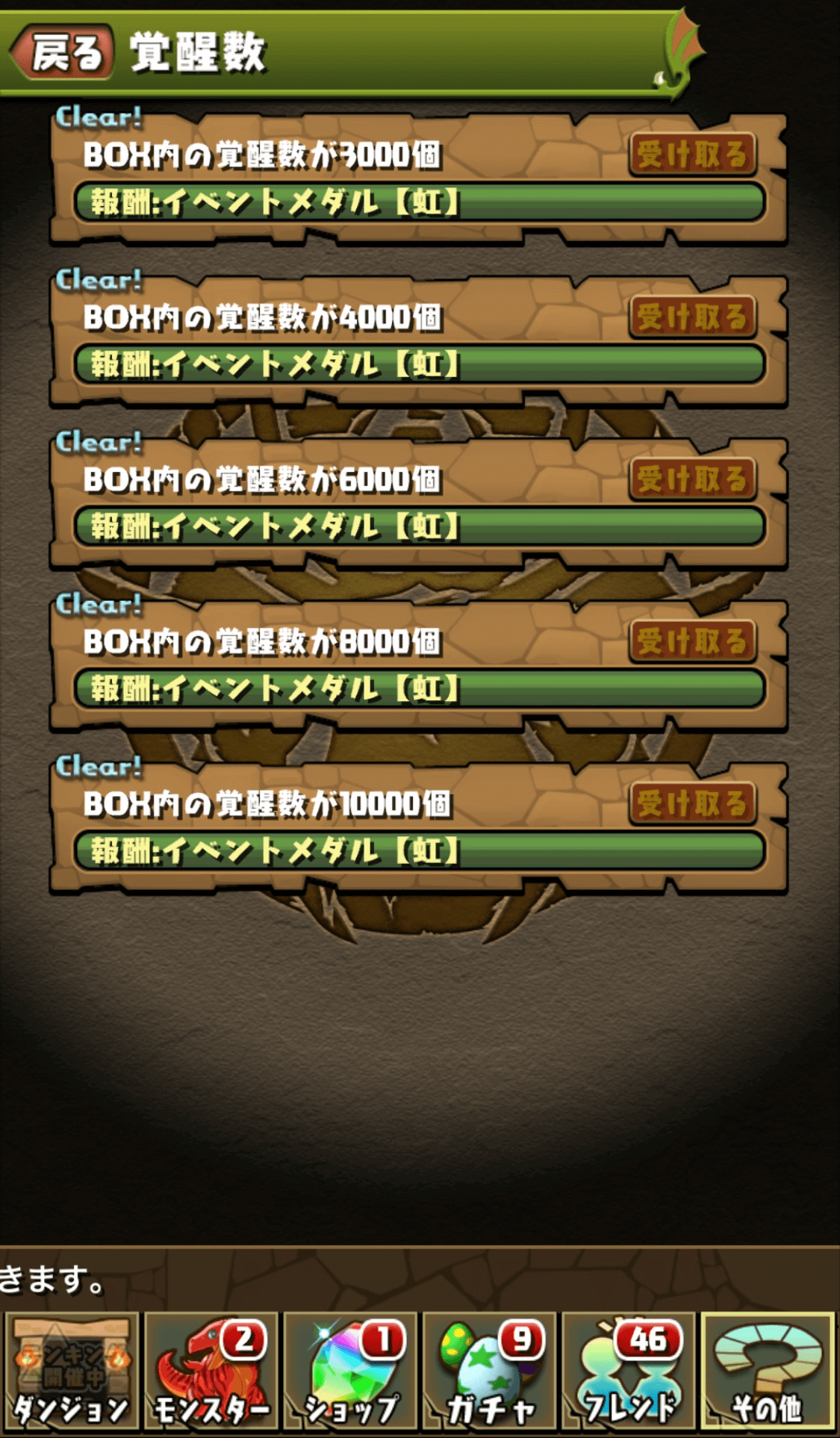Switch to the モンスター tab
The height and width of the screenshot is (1438, 840).
[211, 1371]
